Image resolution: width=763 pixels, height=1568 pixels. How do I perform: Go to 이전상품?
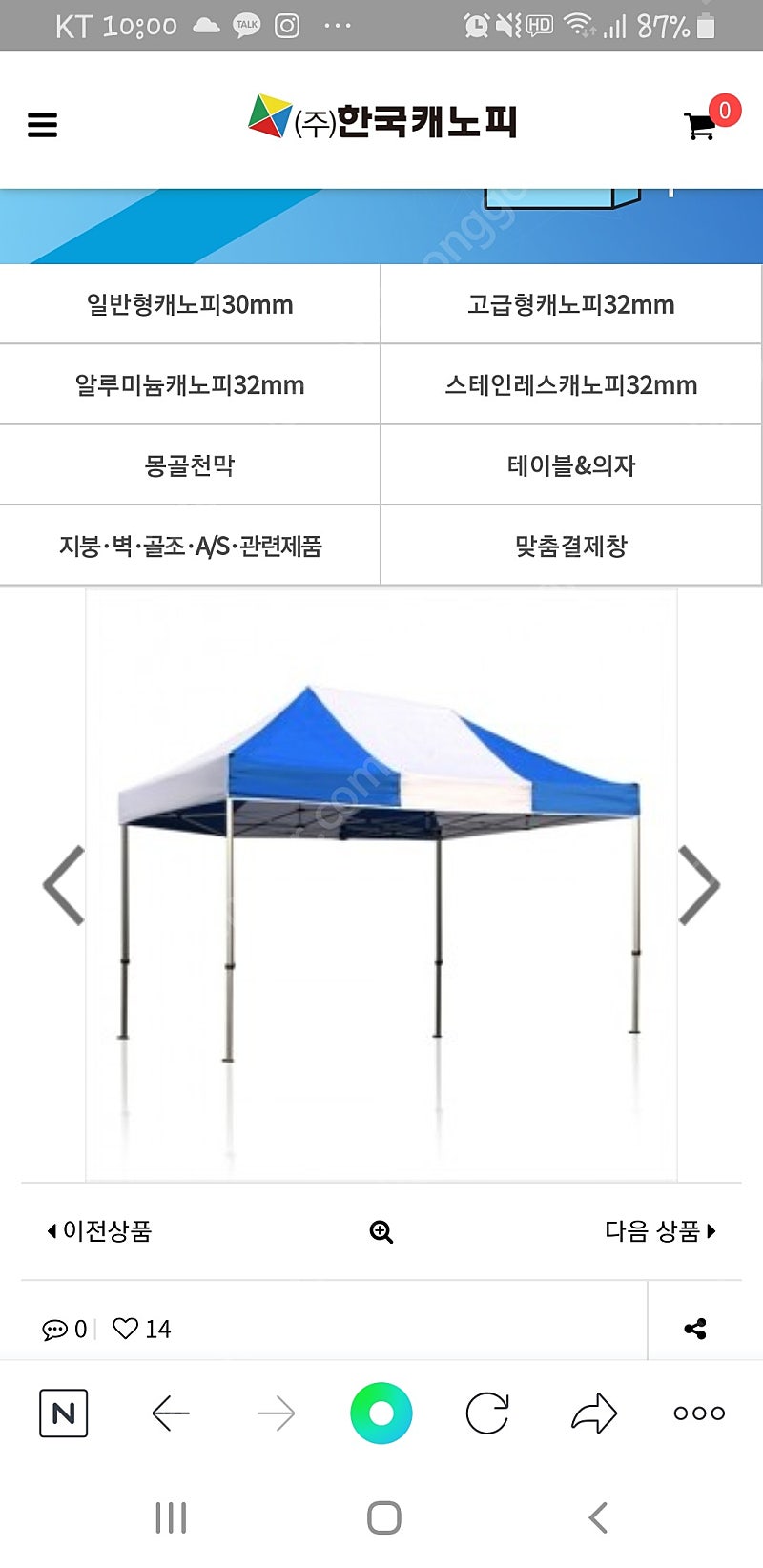click(99, 1231)
